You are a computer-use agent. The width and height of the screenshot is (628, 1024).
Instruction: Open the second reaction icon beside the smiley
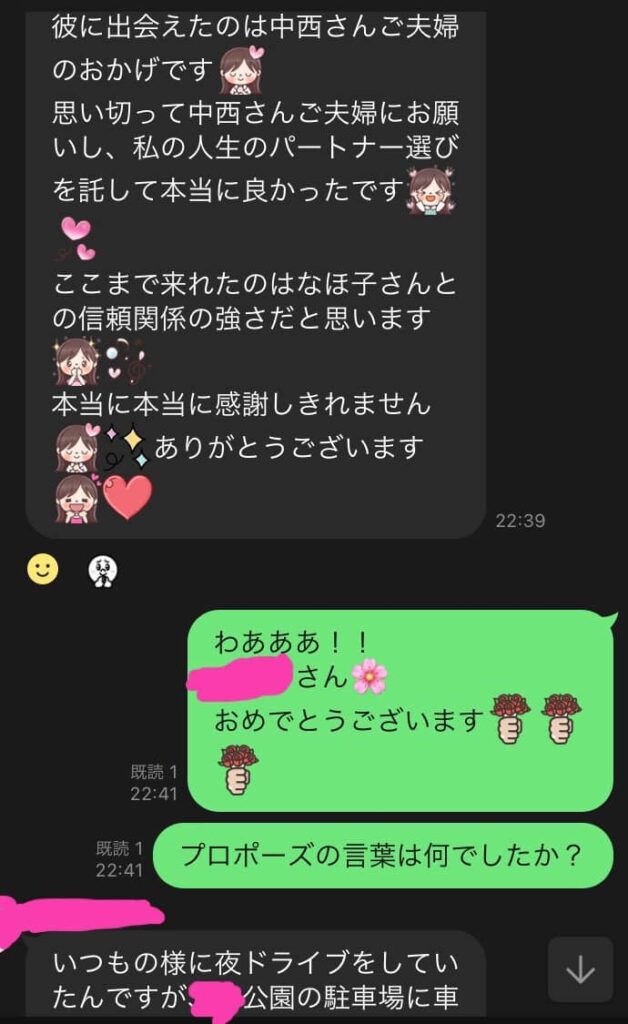(103, 570)
